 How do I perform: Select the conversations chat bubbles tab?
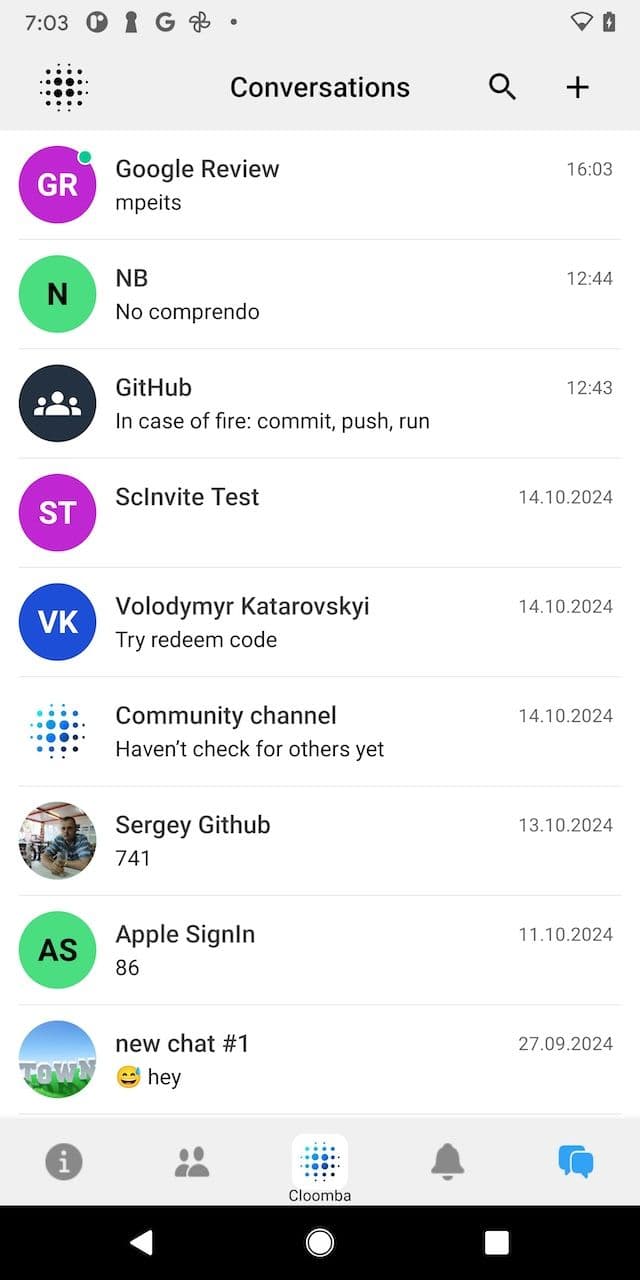click(x=576, y=1161)
